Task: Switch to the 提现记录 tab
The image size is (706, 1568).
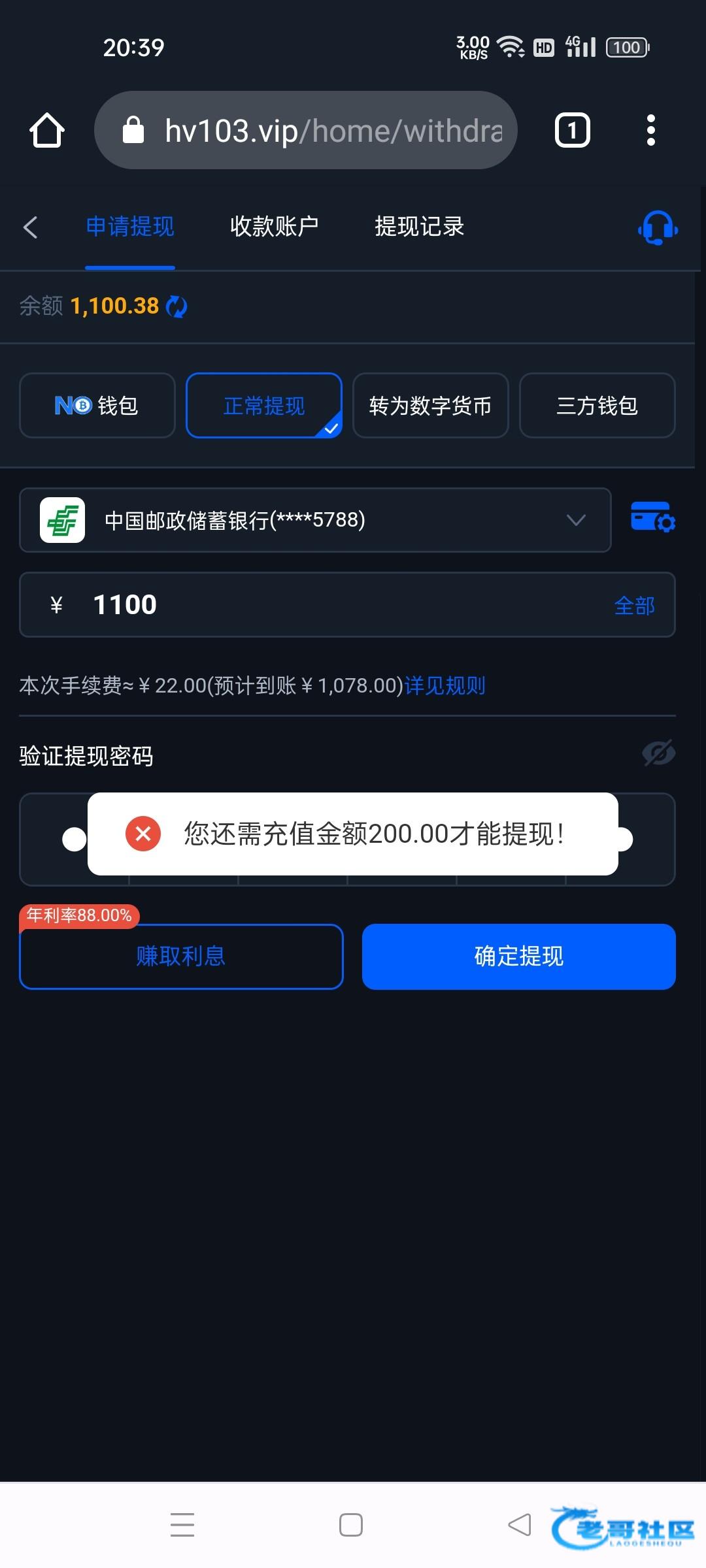Action: tap(419, 227)
